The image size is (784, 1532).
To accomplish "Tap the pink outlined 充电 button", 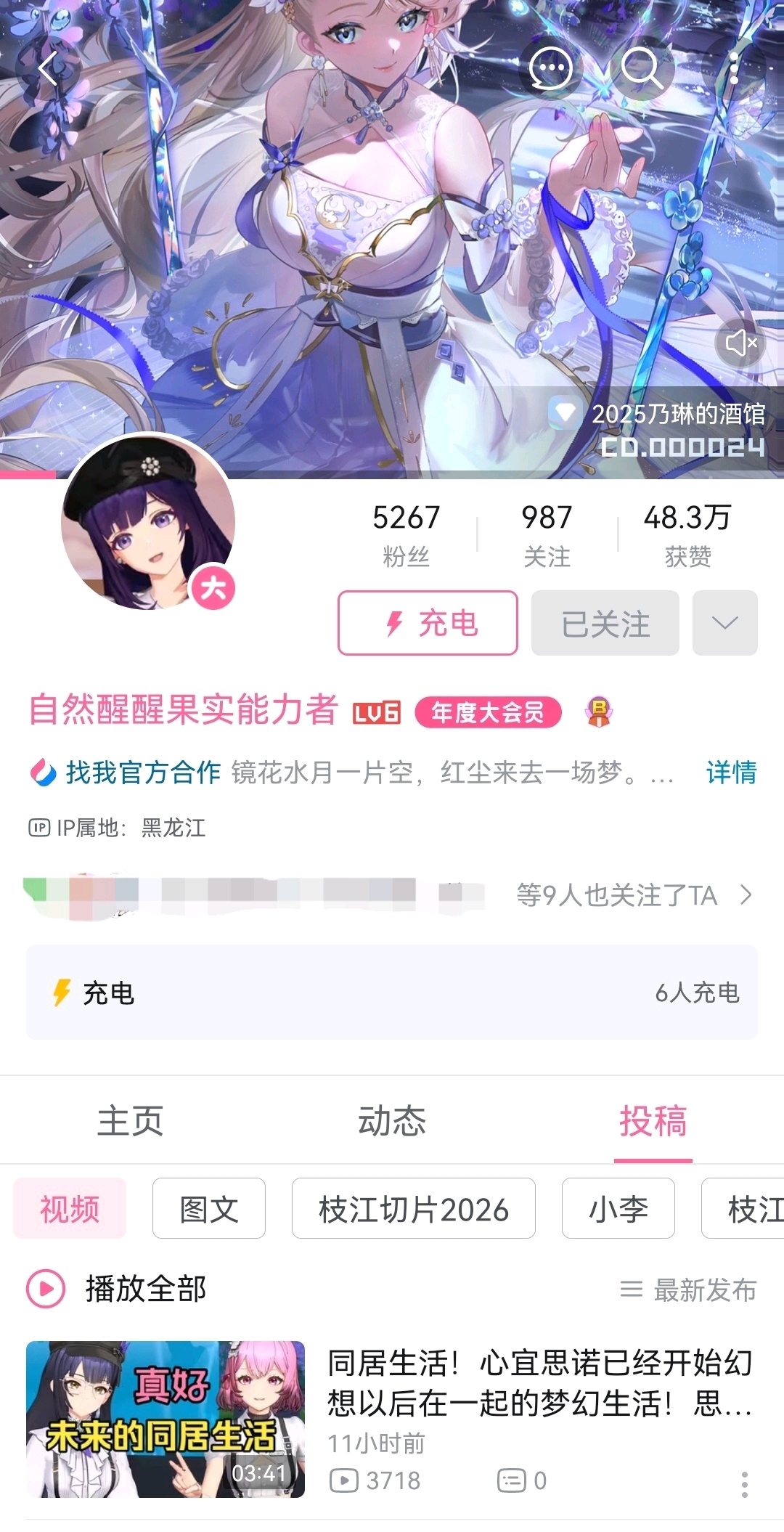I will tap(428, 623).
